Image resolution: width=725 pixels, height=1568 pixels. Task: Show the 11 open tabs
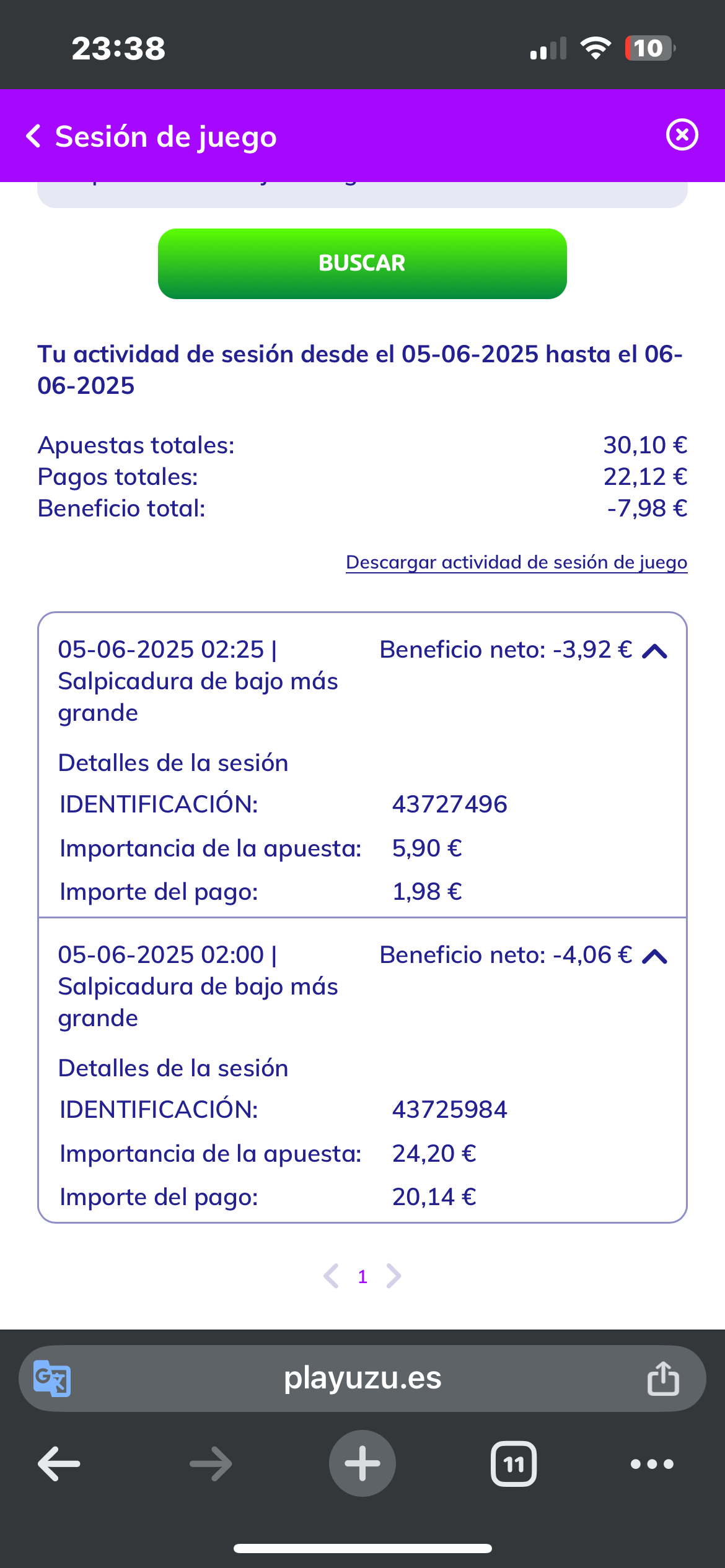click(515, 1464)
